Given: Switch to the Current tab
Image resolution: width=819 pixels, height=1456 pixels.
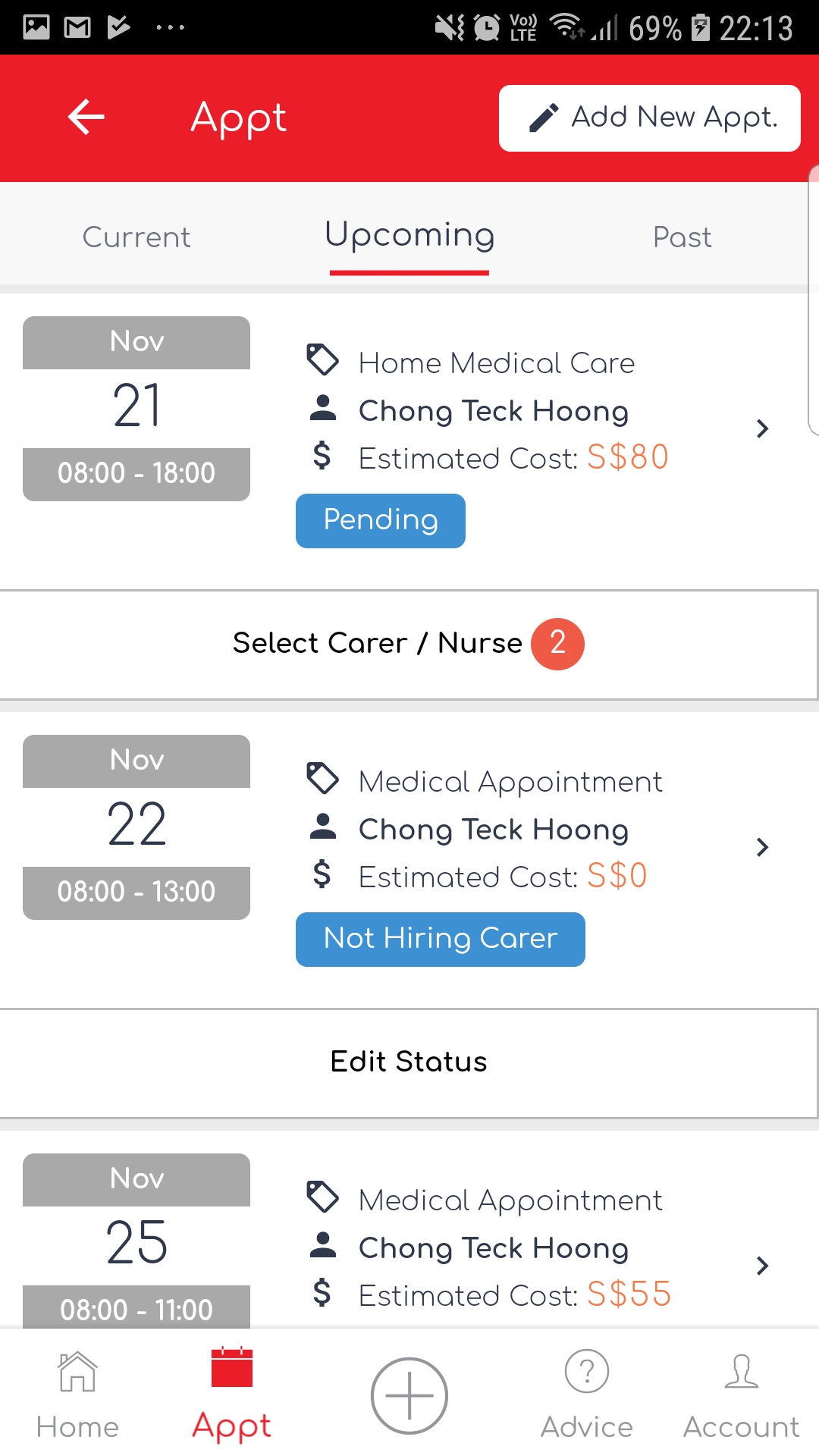Looking at the screenshot, I should [136, 237].
